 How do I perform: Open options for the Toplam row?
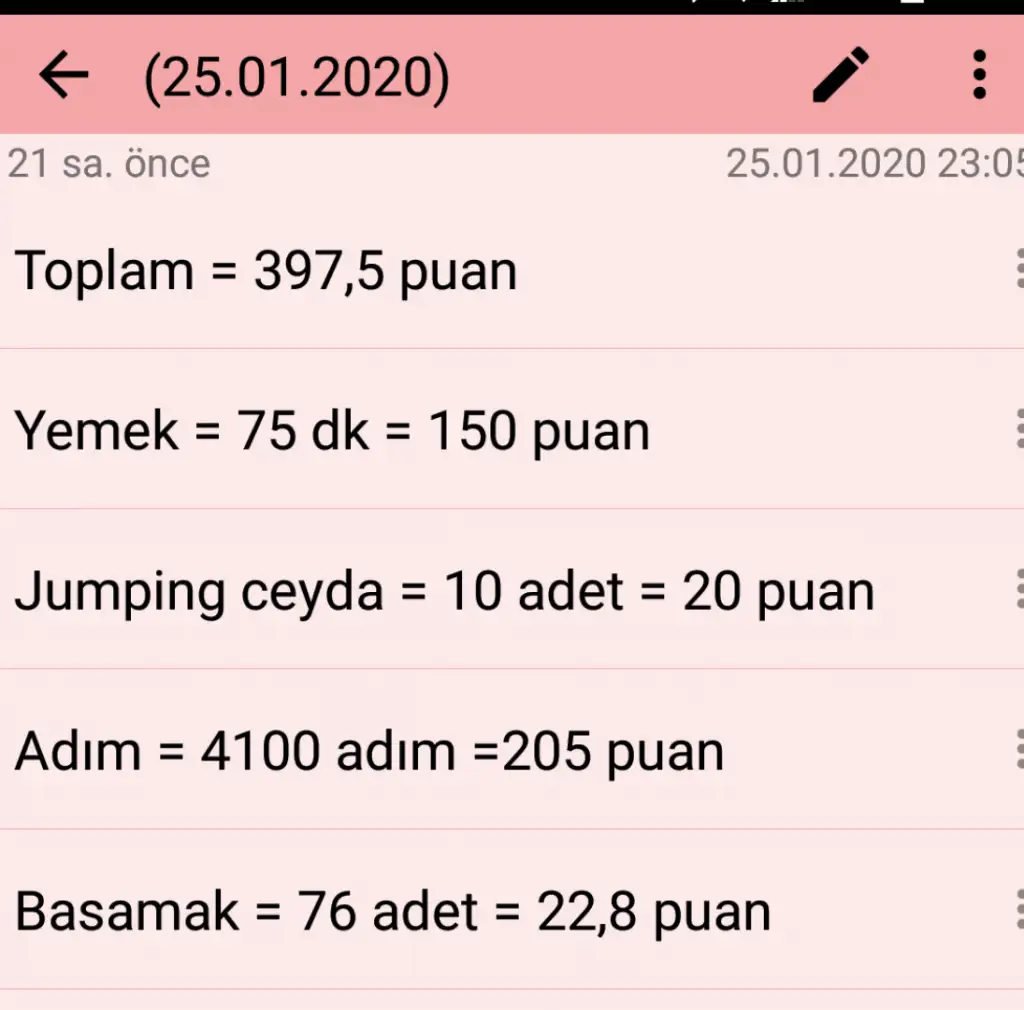click(x=1018, y=270)
